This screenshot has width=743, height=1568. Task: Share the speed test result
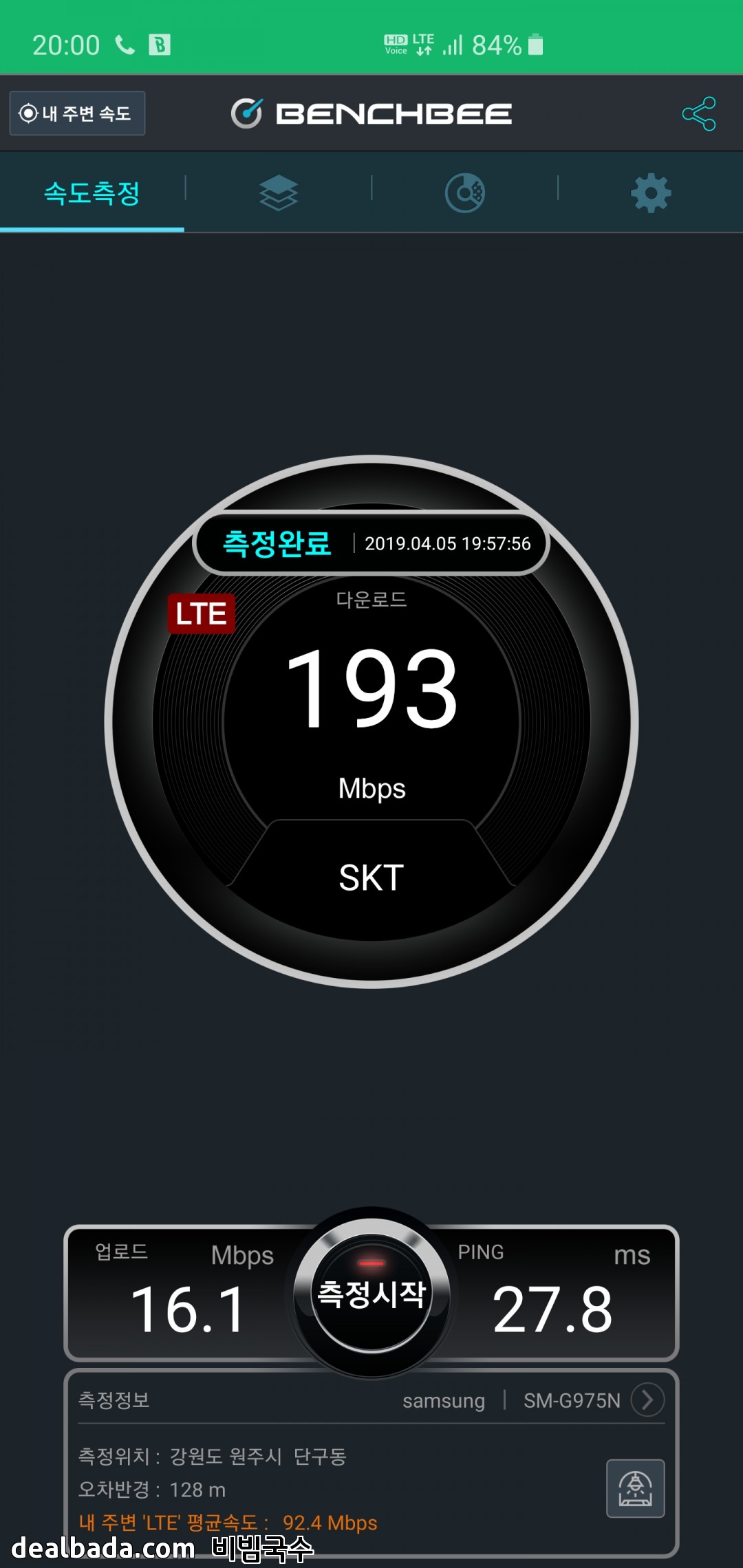tap(699, 113)
